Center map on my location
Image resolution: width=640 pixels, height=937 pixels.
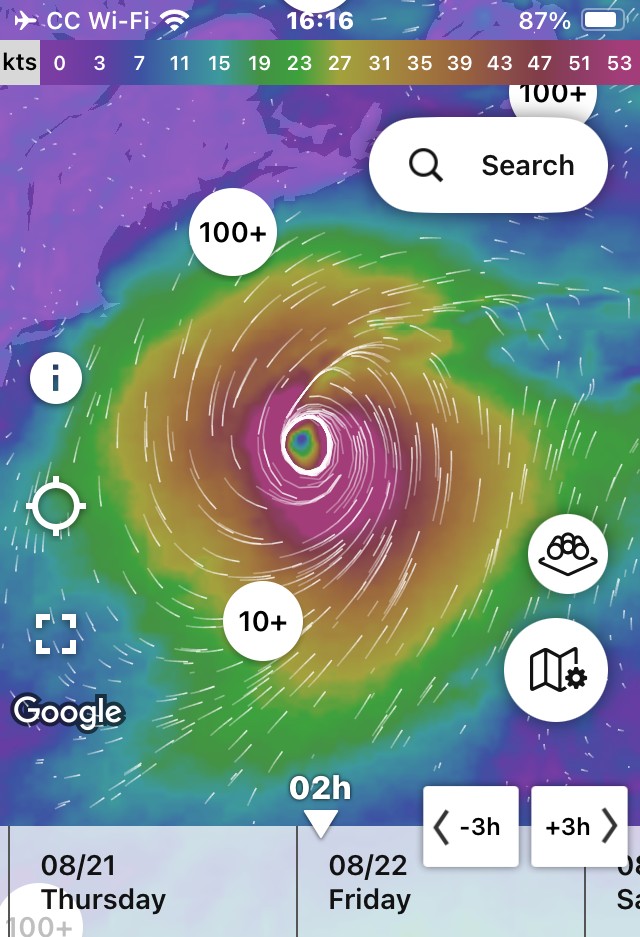pyautogui.click(x=56, y=506)
